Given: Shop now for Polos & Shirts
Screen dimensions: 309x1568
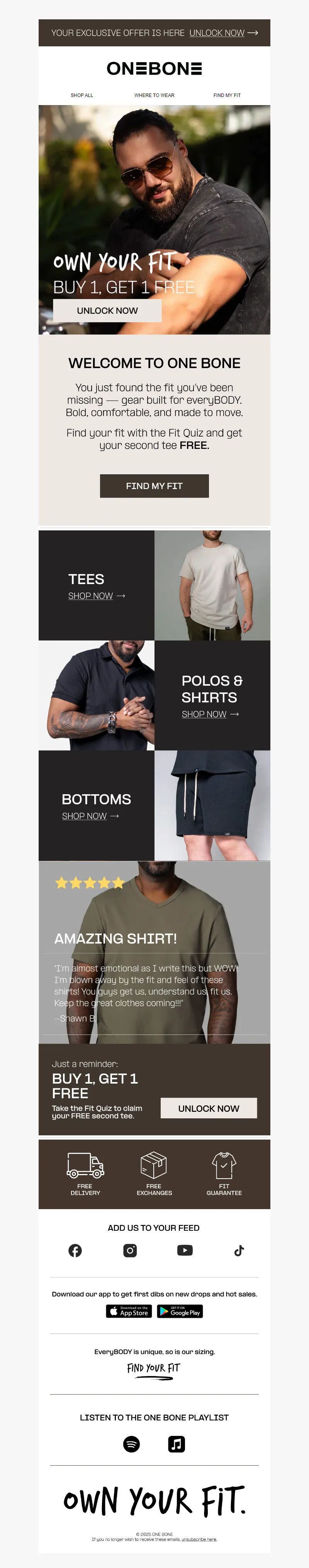Looking at the screenshot, I should tap(204, 714).
